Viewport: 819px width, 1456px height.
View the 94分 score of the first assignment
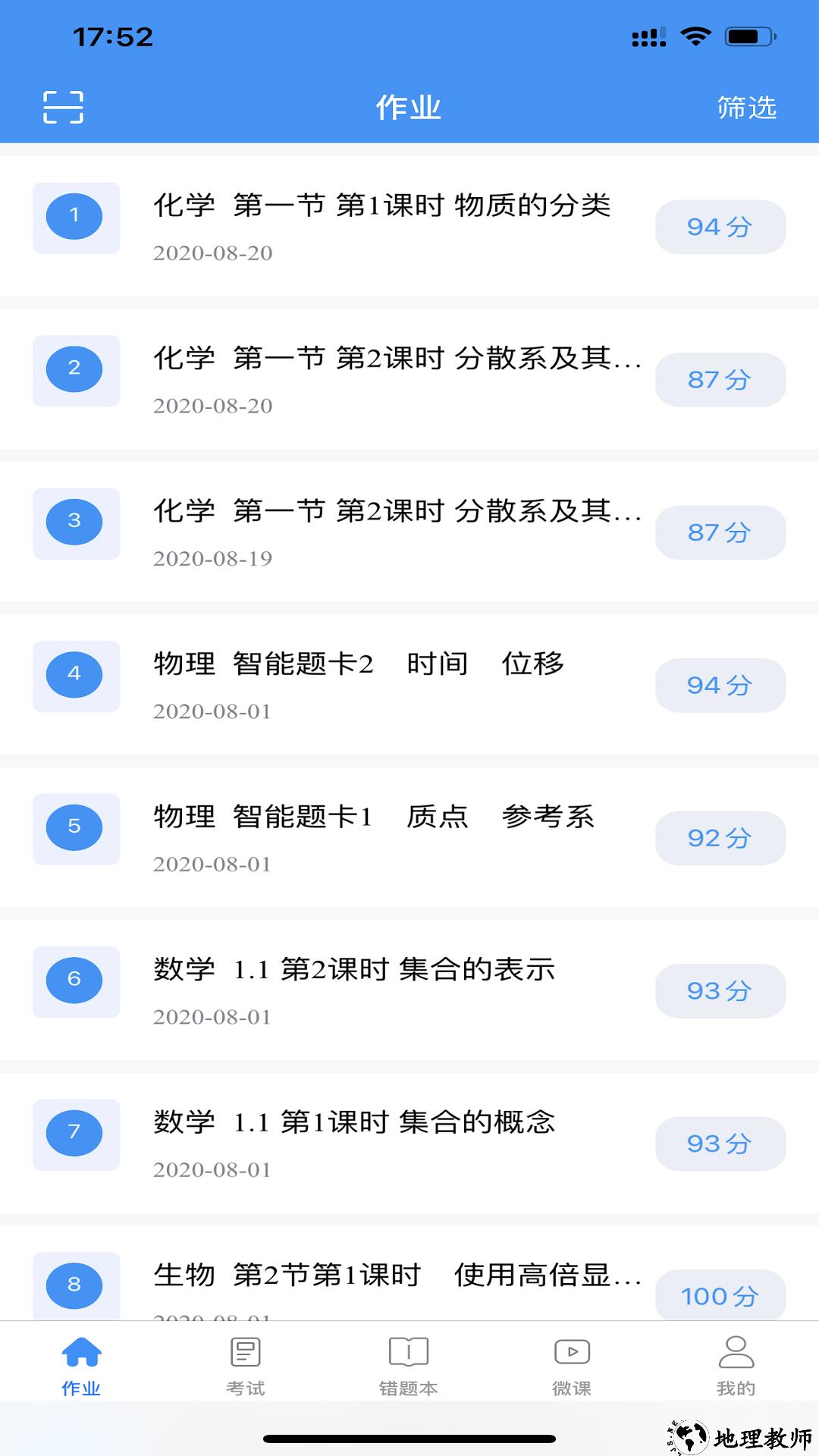[719, 225]
